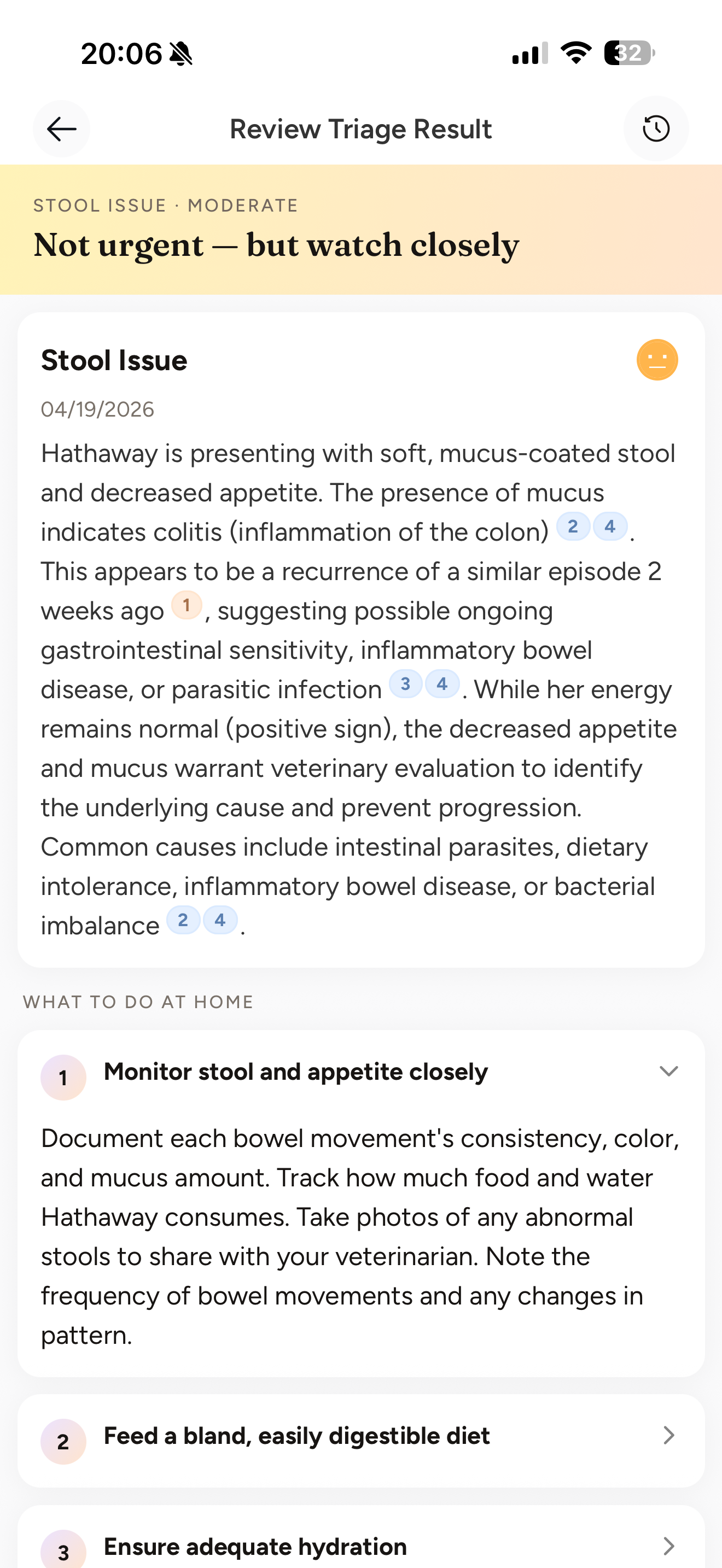Open citation 1 after weeks ago

[187, 605]
